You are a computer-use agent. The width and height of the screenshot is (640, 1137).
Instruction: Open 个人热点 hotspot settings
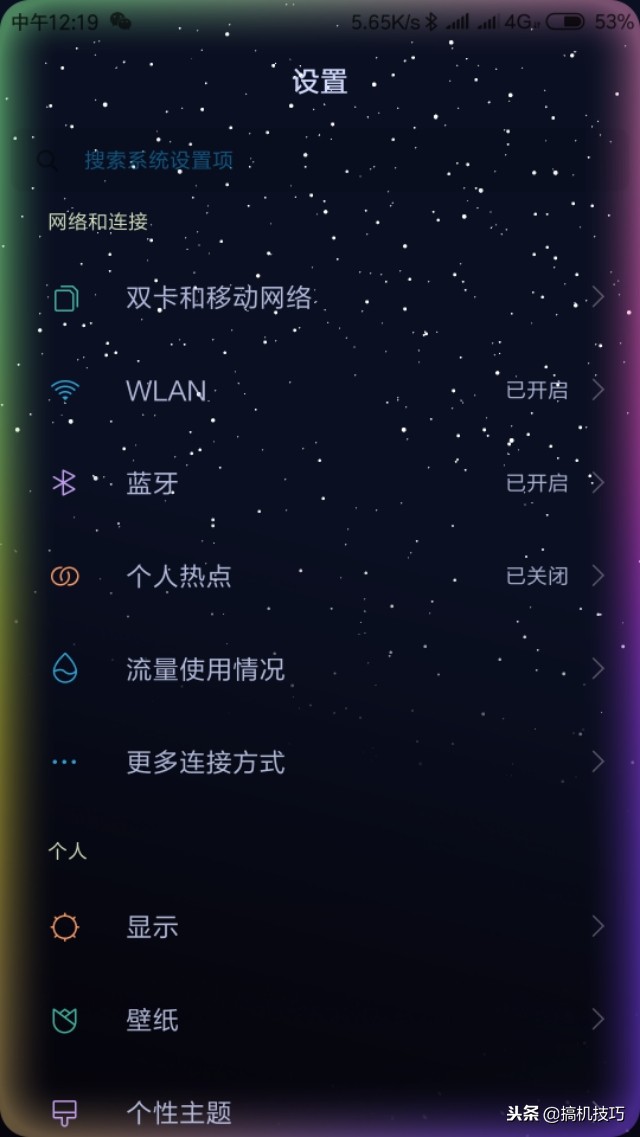320,576
